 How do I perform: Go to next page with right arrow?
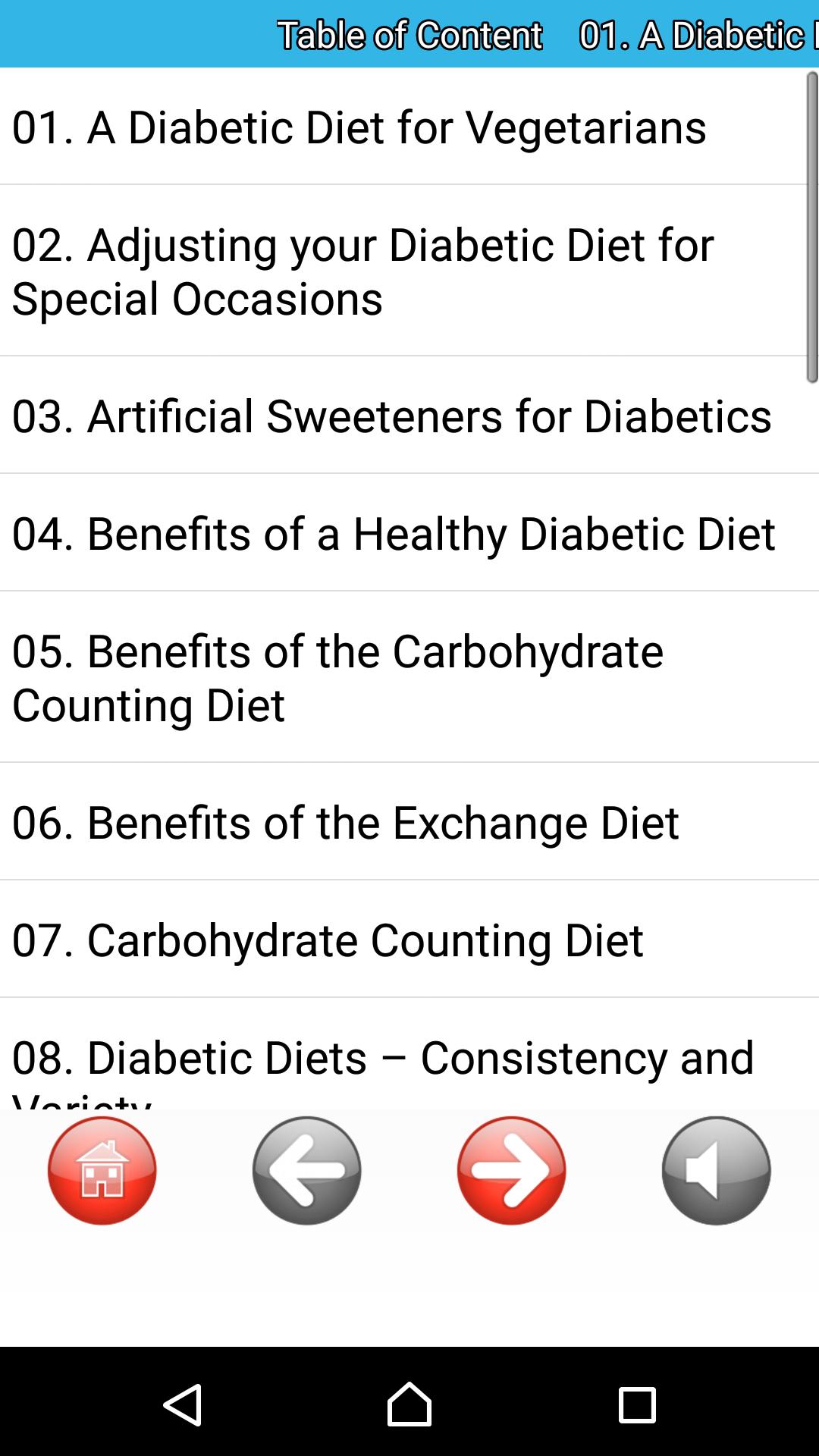512,1170
